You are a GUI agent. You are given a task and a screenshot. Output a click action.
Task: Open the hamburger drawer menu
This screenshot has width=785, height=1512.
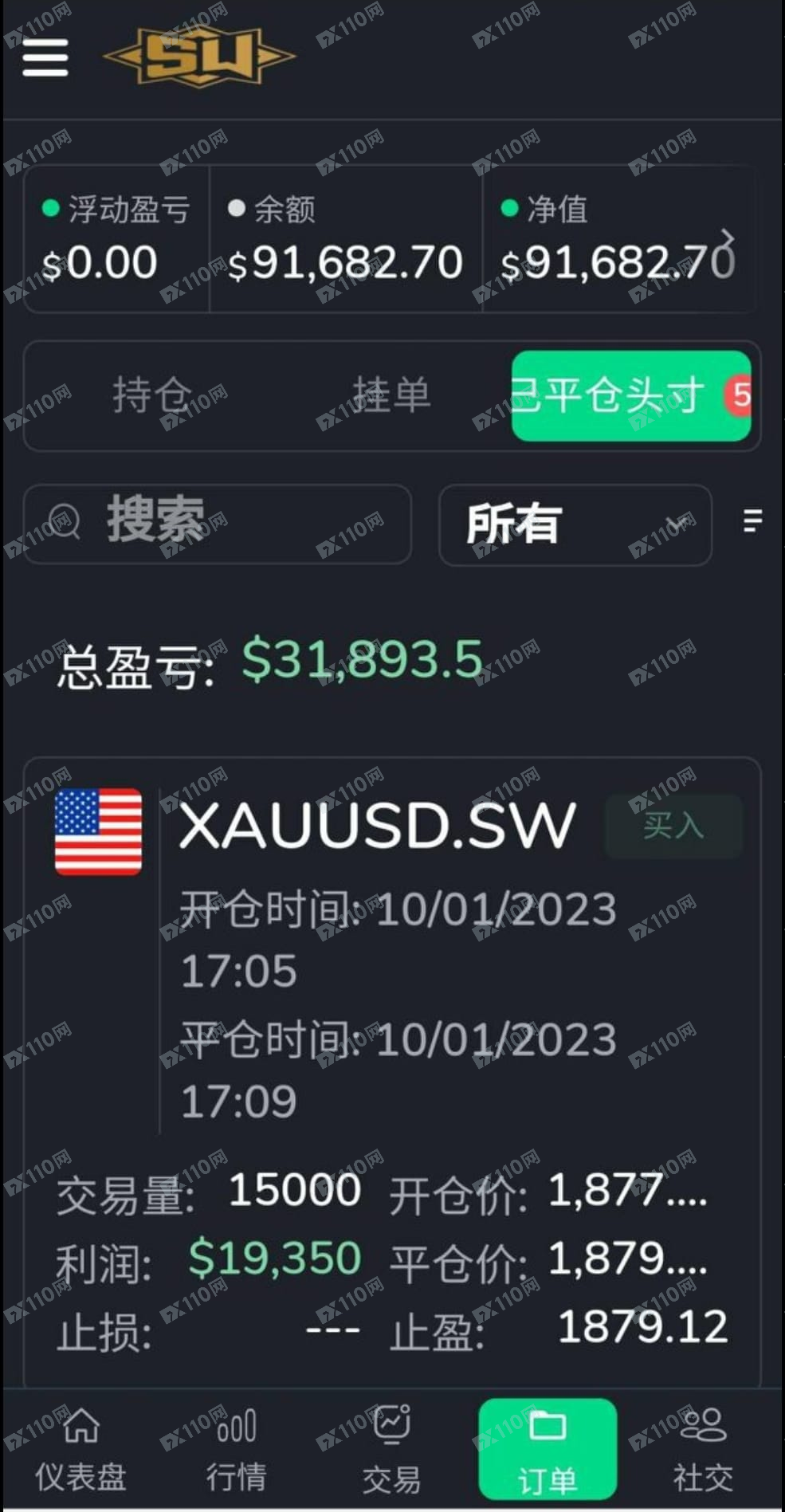pyautogui.click(x=45, y=57)
